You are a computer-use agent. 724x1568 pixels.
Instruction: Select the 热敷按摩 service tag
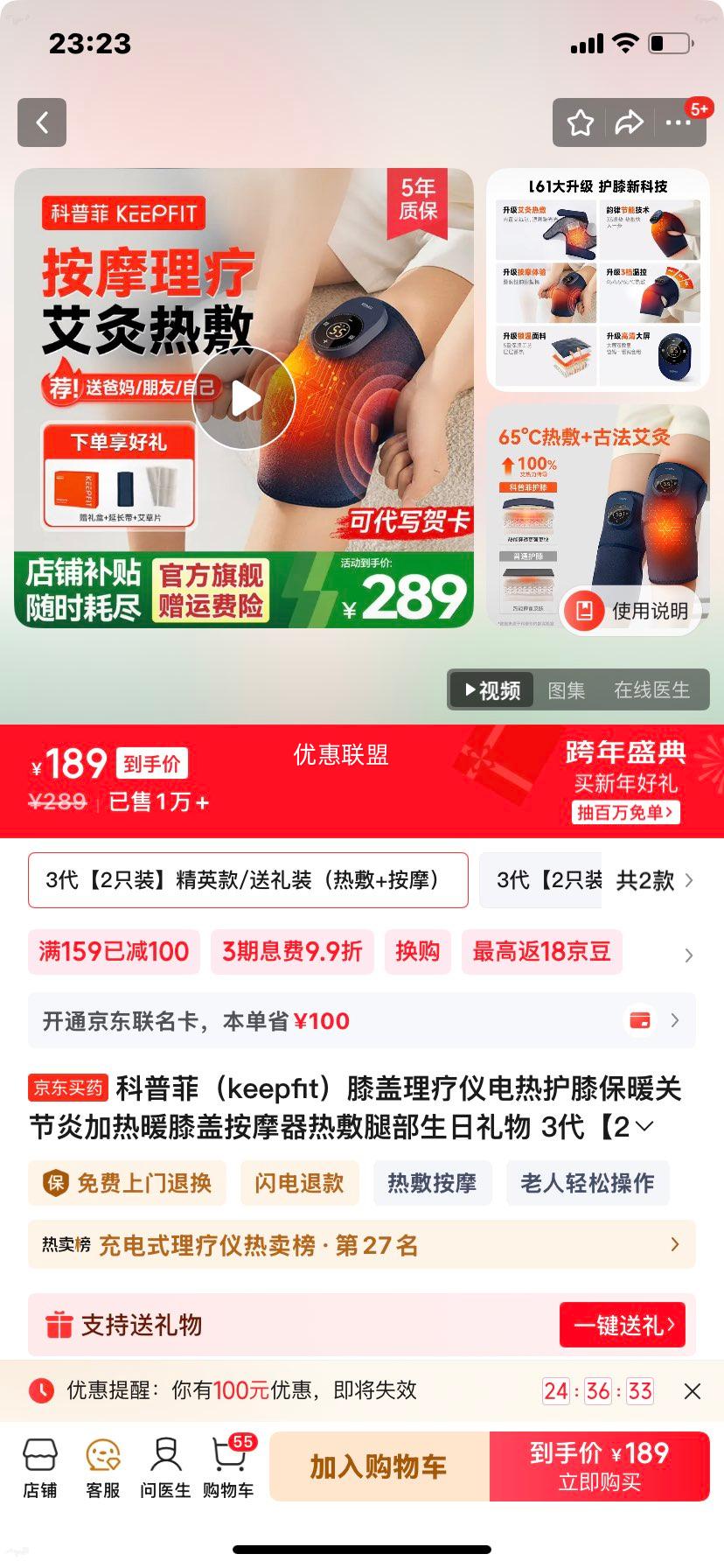click(x=433, y=1183)
